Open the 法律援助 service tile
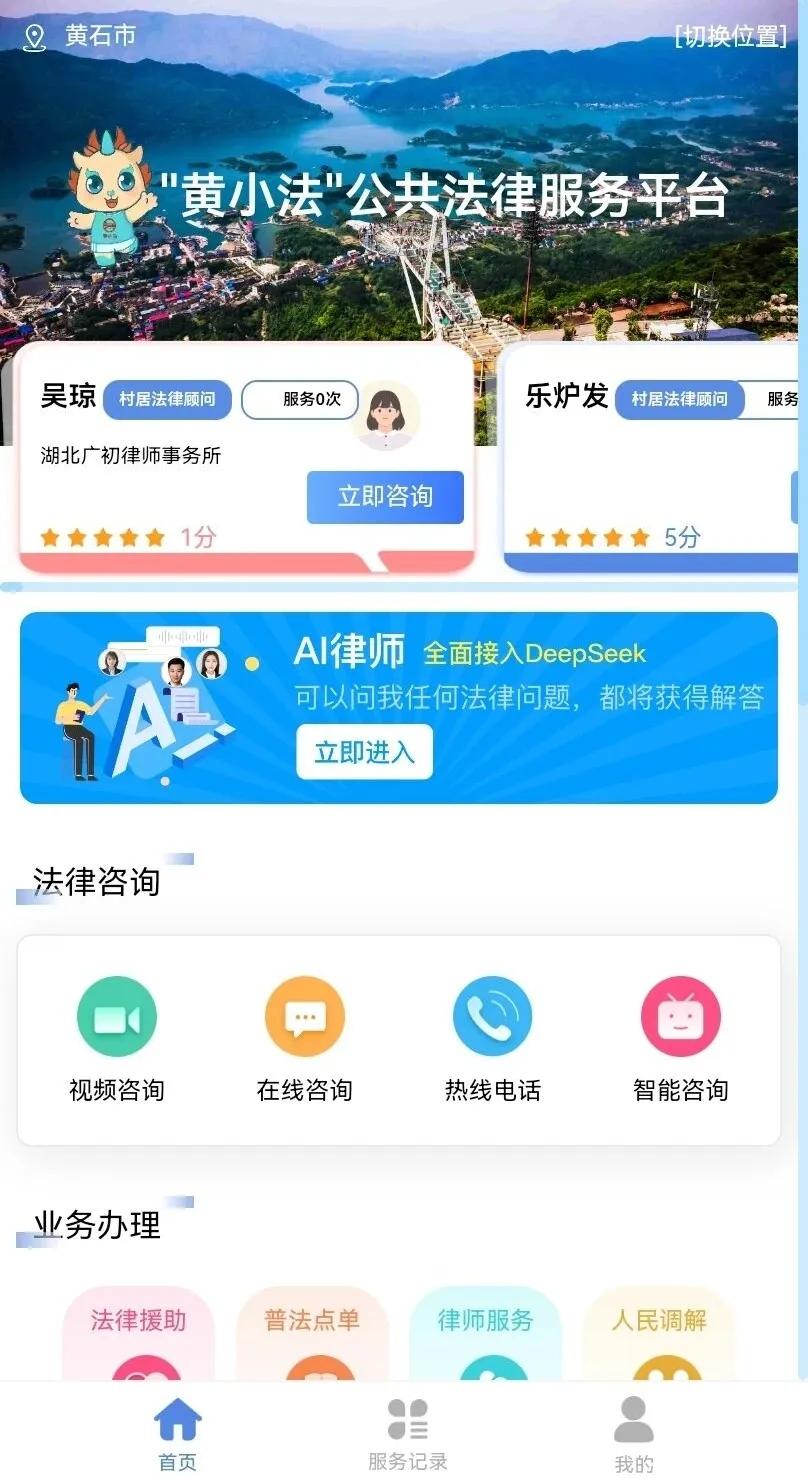Screen dimensions: 808x1479 point(139,1335)
